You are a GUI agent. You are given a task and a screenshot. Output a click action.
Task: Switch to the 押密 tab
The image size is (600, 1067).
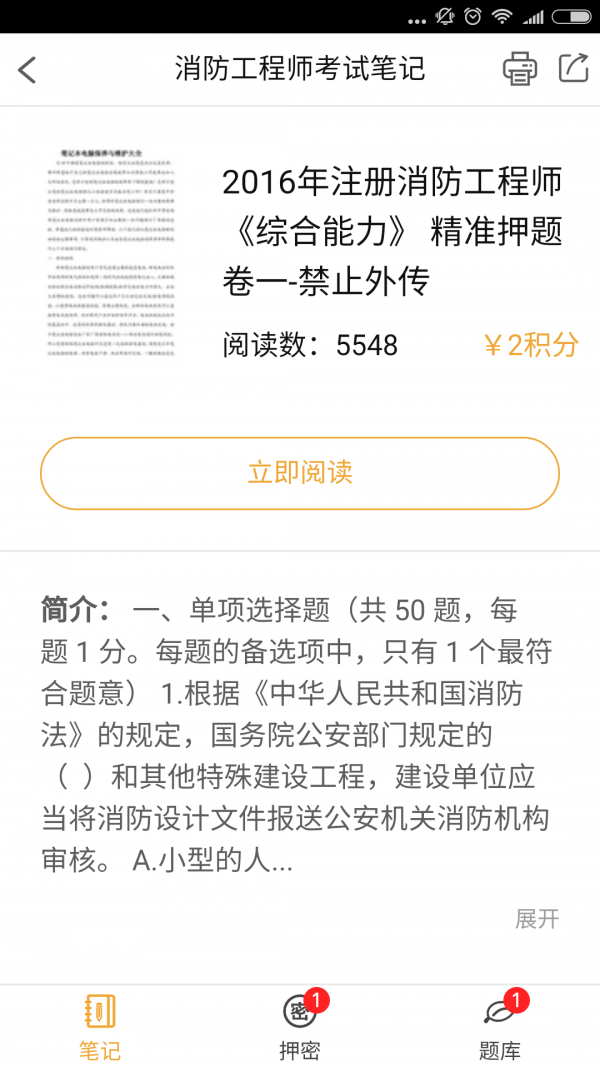[300, 1026]
